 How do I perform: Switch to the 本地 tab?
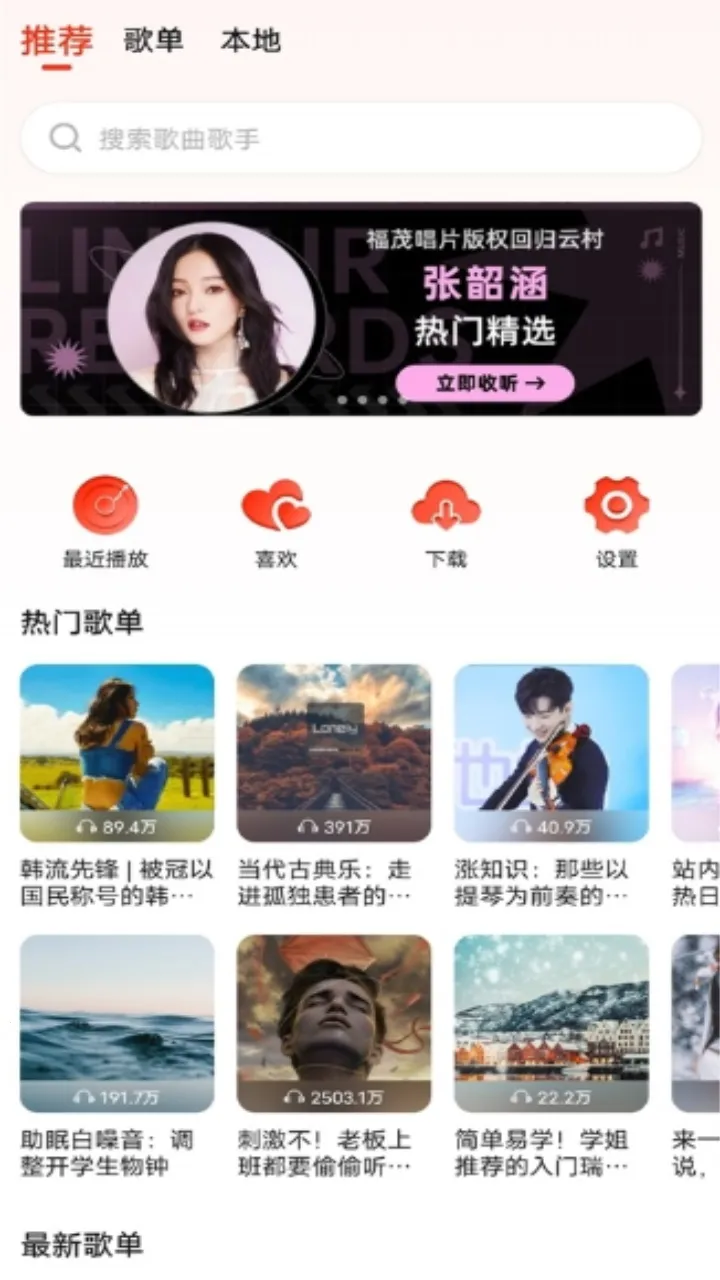[x=250, y=41]
